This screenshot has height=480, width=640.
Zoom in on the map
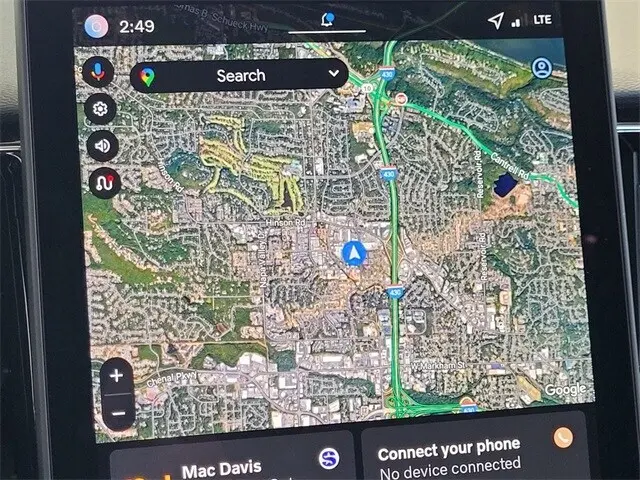[117, 376]
